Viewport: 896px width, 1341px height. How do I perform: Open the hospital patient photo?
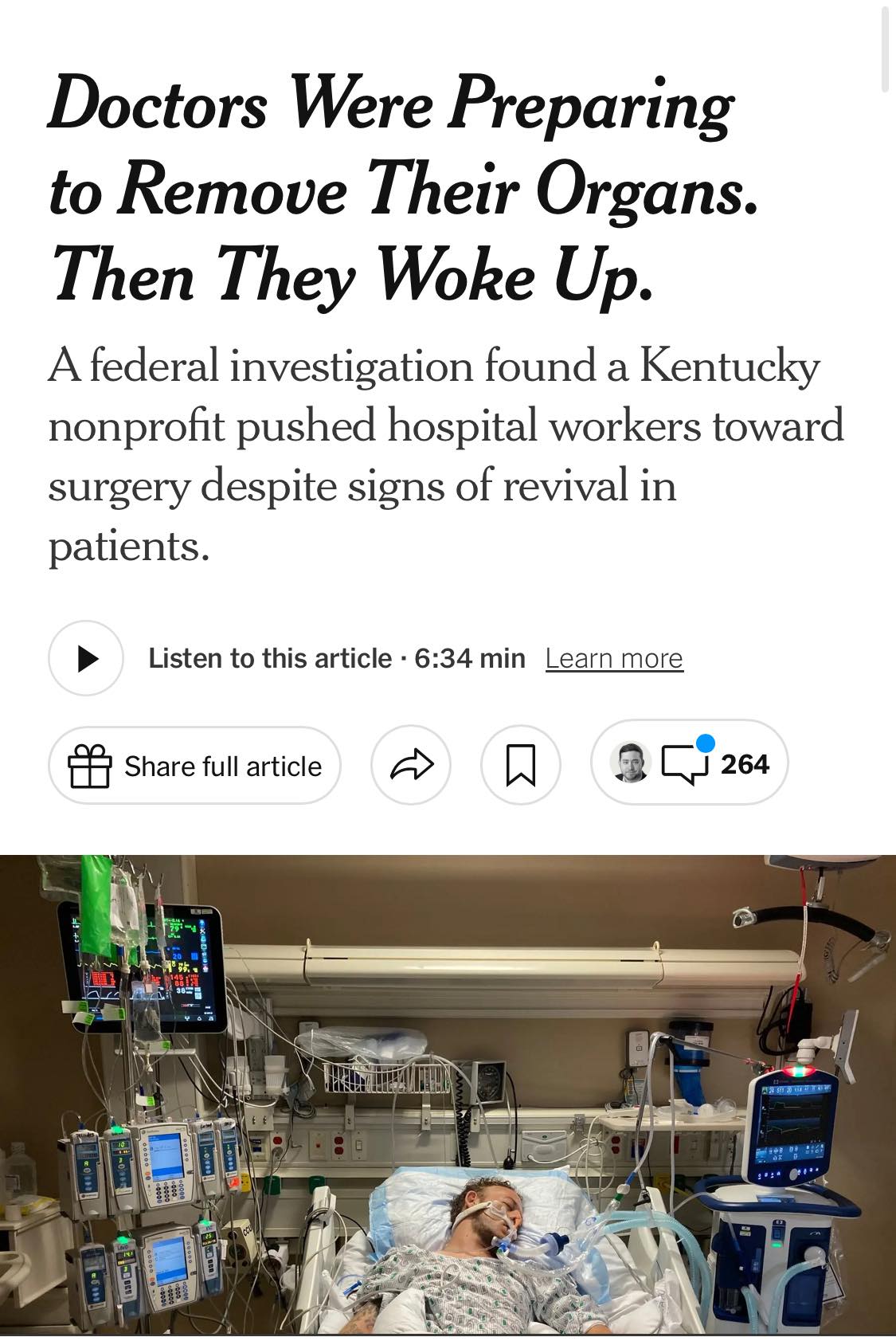[x=448, y=1096]
